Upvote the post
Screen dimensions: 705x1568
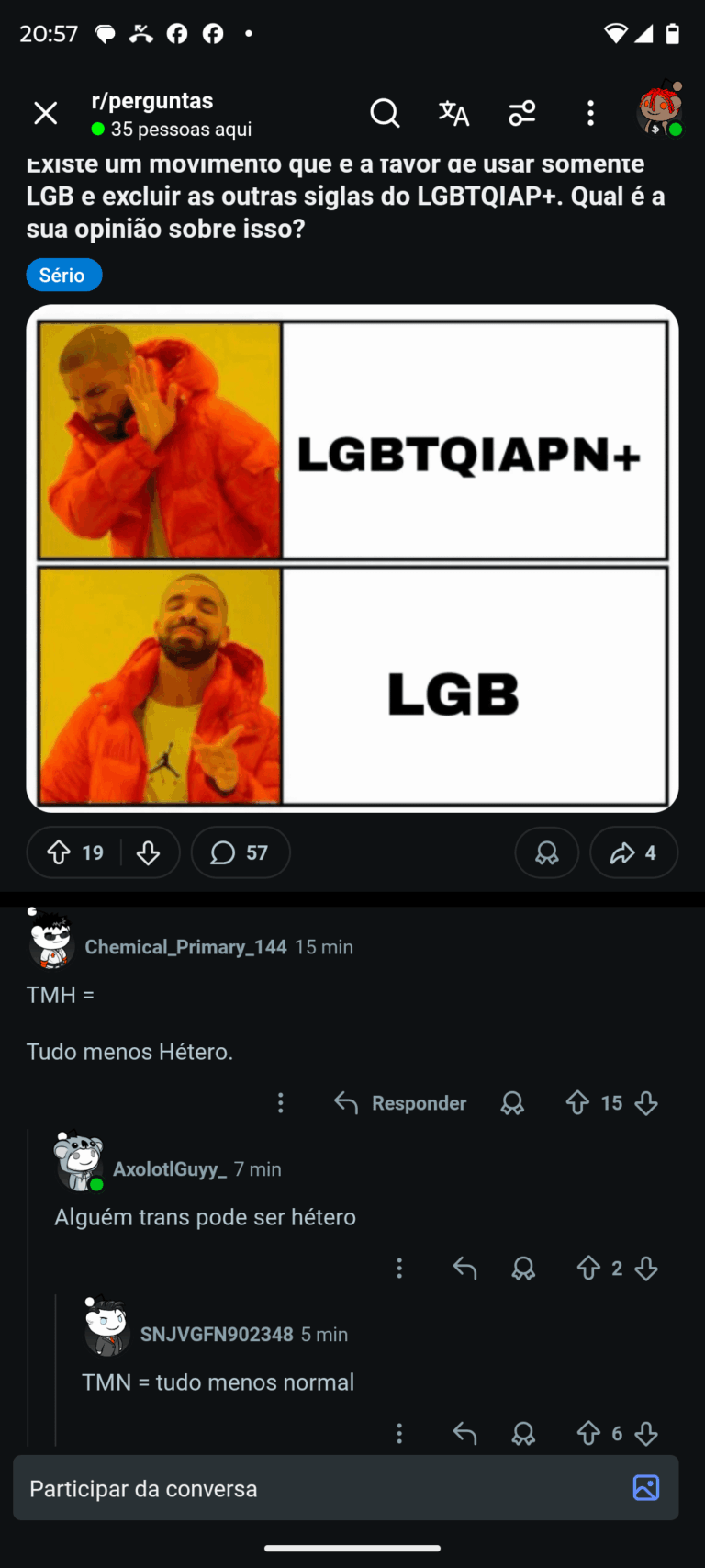click(x=60, y=852)
